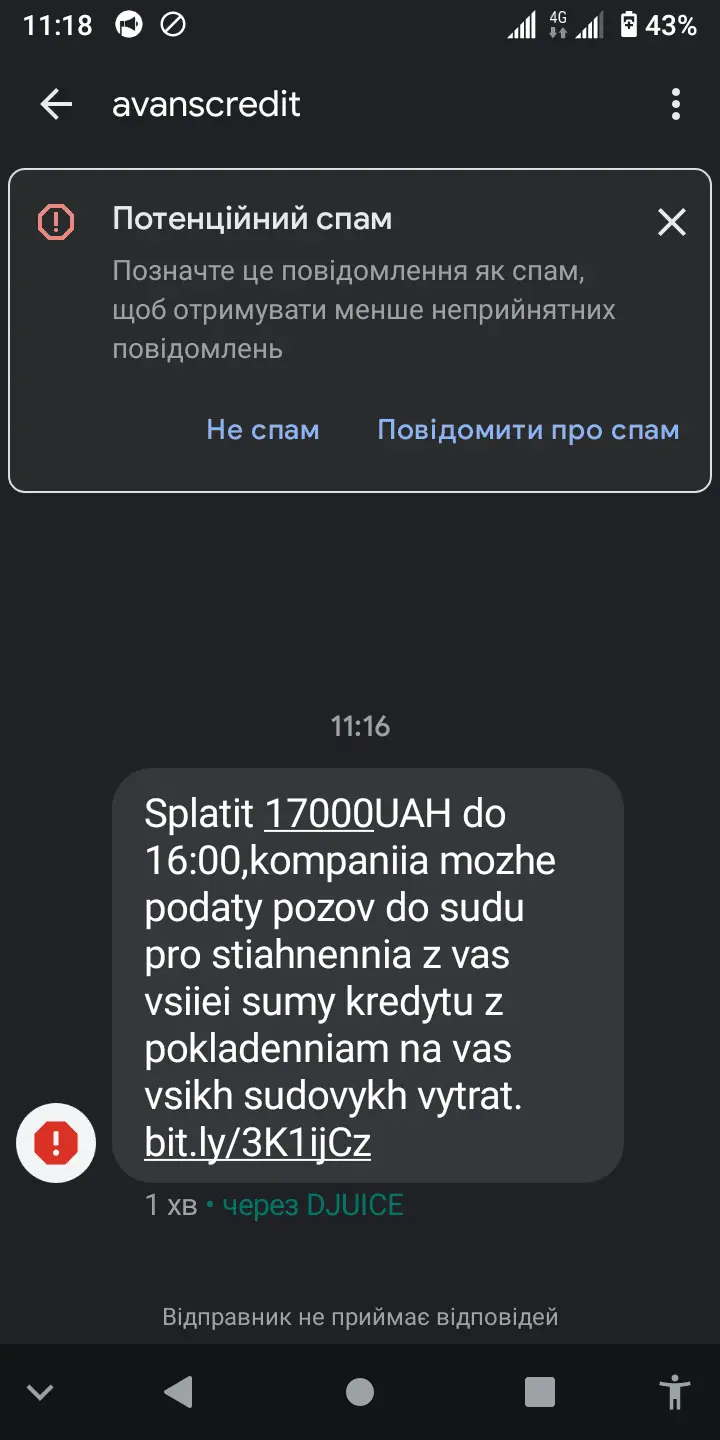Image resolution: width=720 pixels, height=1440 pixels.
Task: Go back from the avanscredit conversation
Action: pyautogui.click(x=56, y=104)
